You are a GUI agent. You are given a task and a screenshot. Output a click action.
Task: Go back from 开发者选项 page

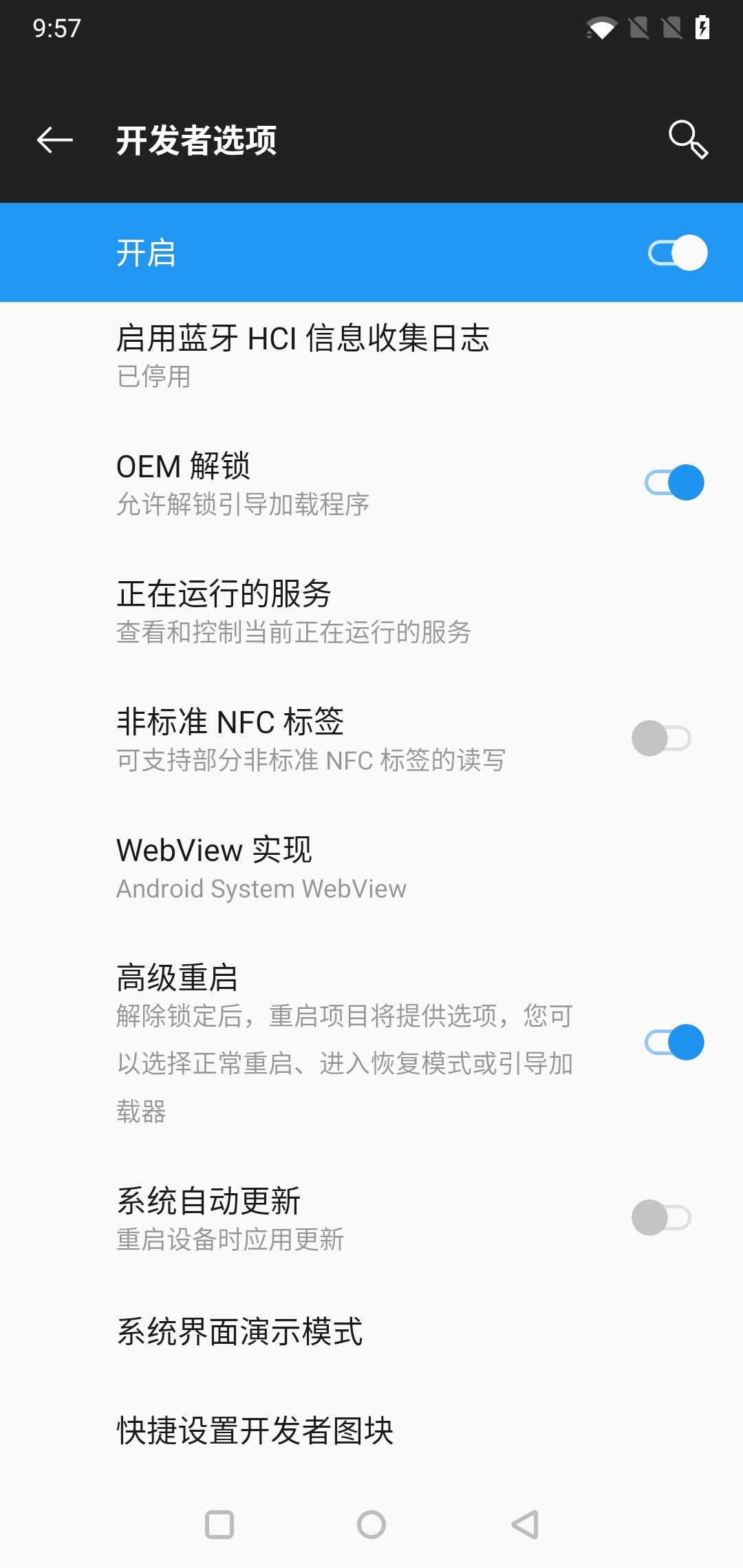[x=55, y=140]
